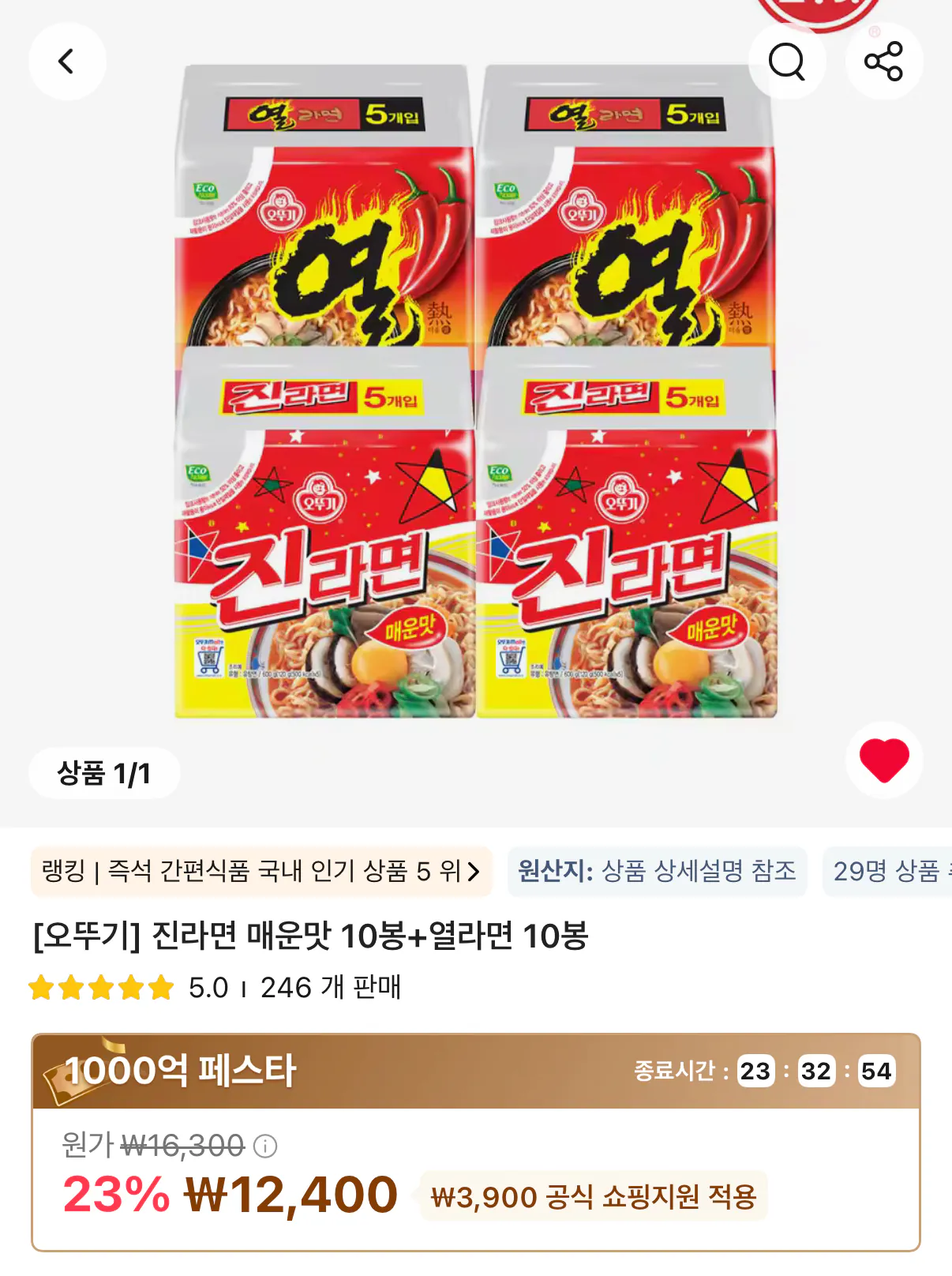Click the ₩3,900 공식 쇼핑지원 적용 badge
The height and width of the screenshot is (1276, 952).
point(597,1195)
